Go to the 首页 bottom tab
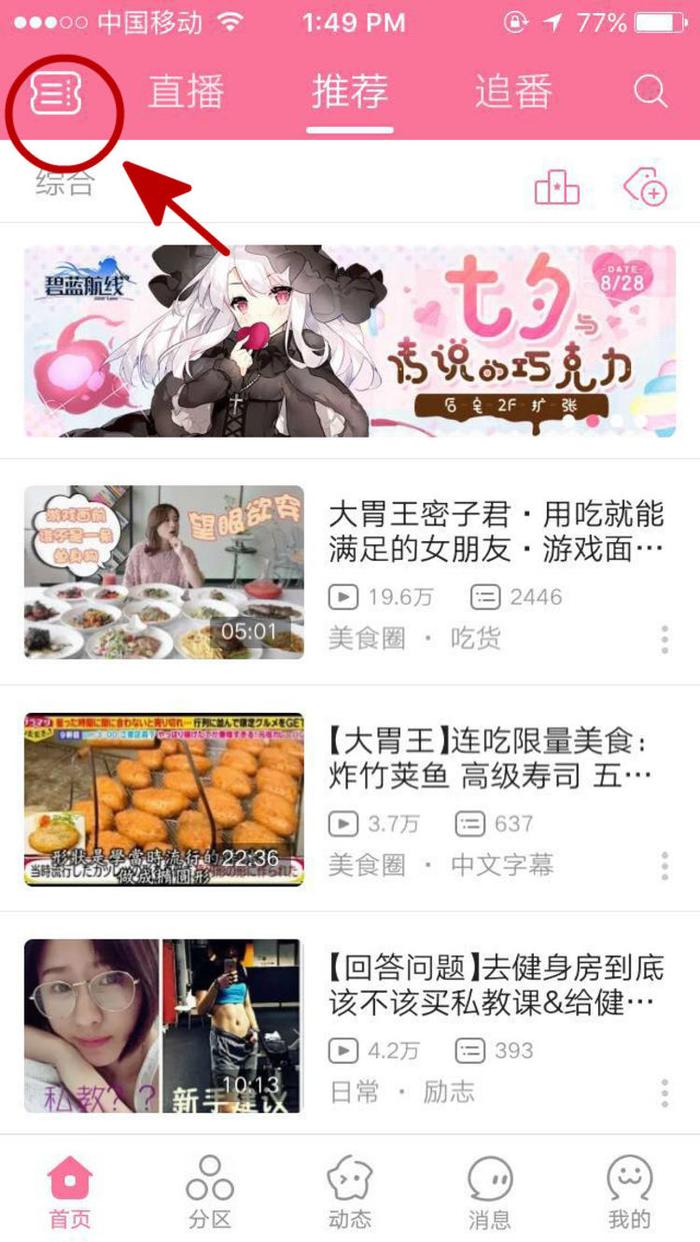The image size is (700, 1242). click(70, 1192)
